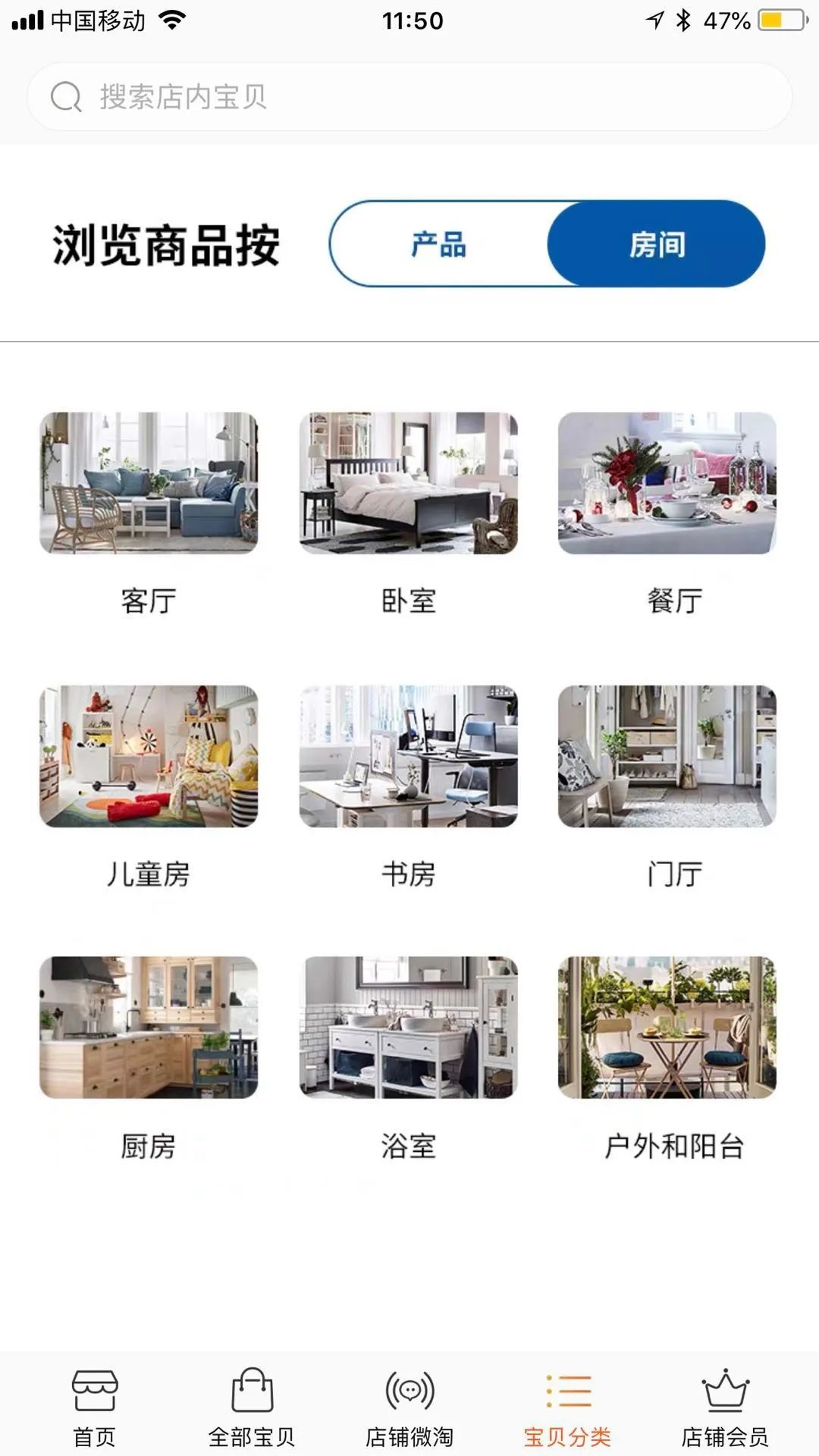The image size is (819, 1456).
Task: Open the 店铺微淘 tab
Action: pos(409,1407)
